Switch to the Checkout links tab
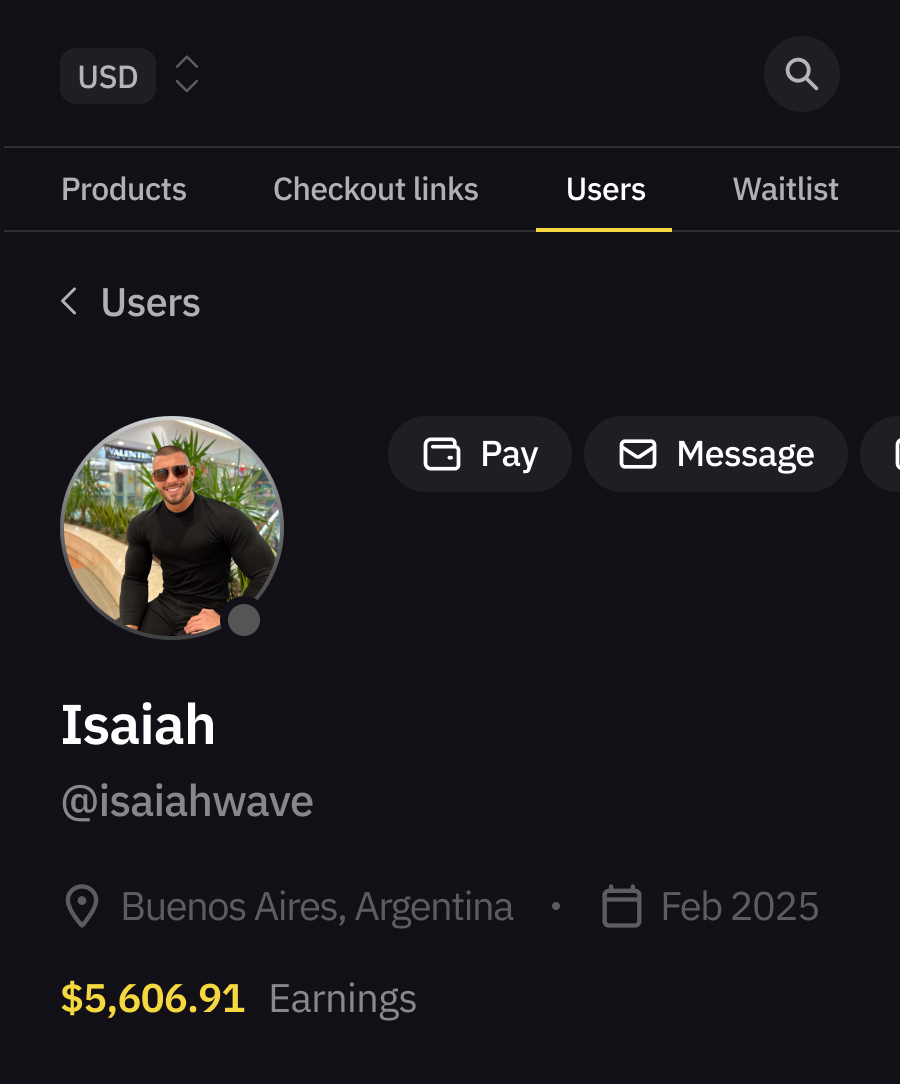 coord(376,189)
